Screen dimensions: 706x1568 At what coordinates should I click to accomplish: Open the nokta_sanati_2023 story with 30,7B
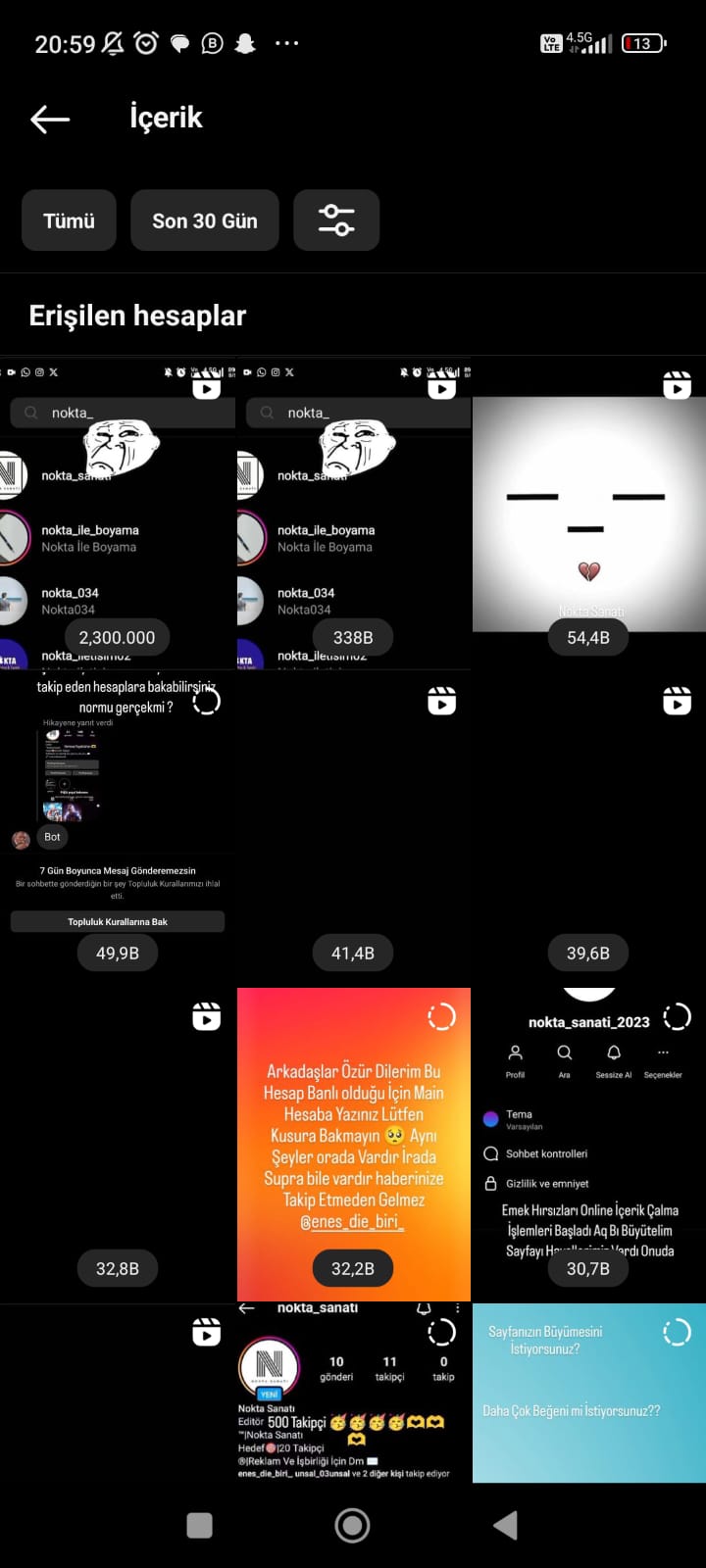pyautogui.click(x=589, y=1145)
